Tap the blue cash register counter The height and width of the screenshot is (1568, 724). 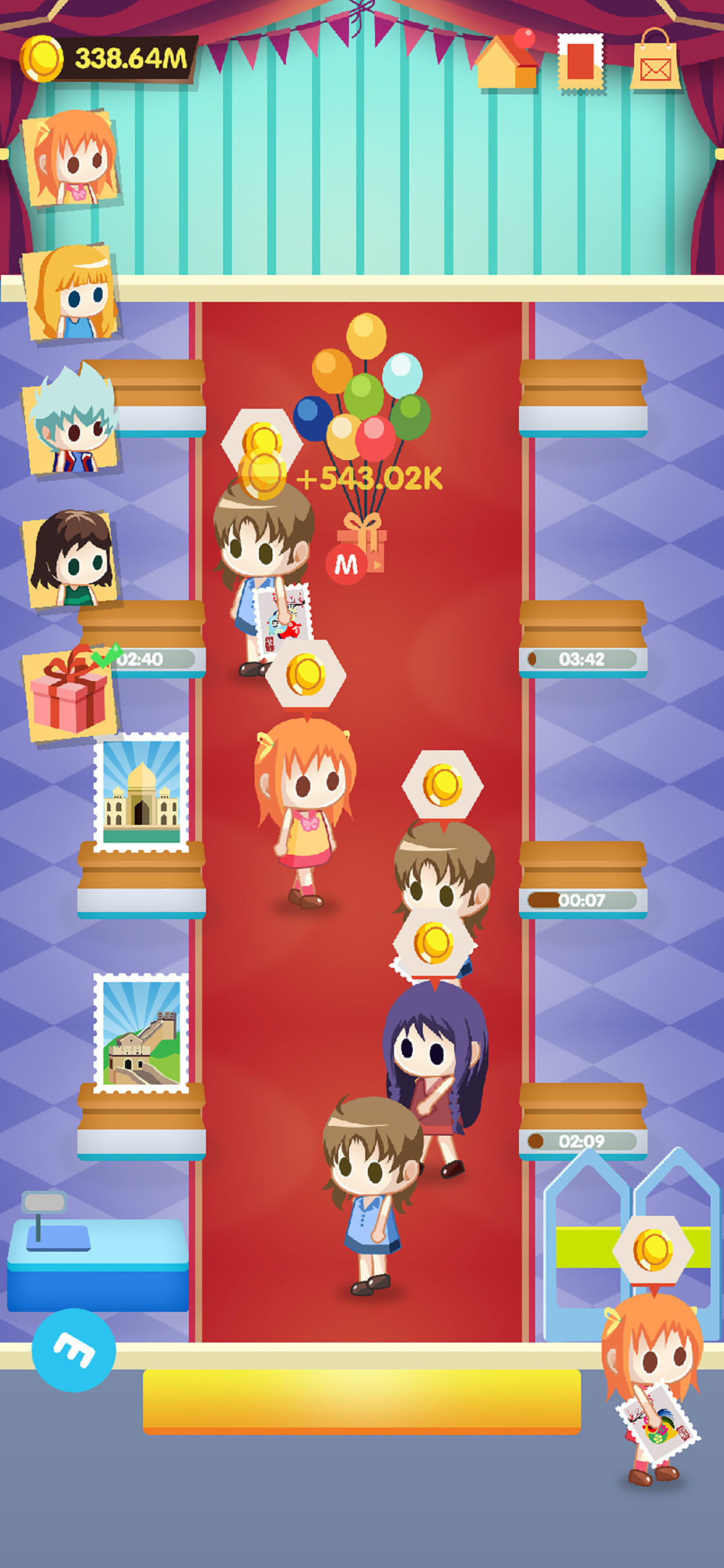coord(97,1259)
